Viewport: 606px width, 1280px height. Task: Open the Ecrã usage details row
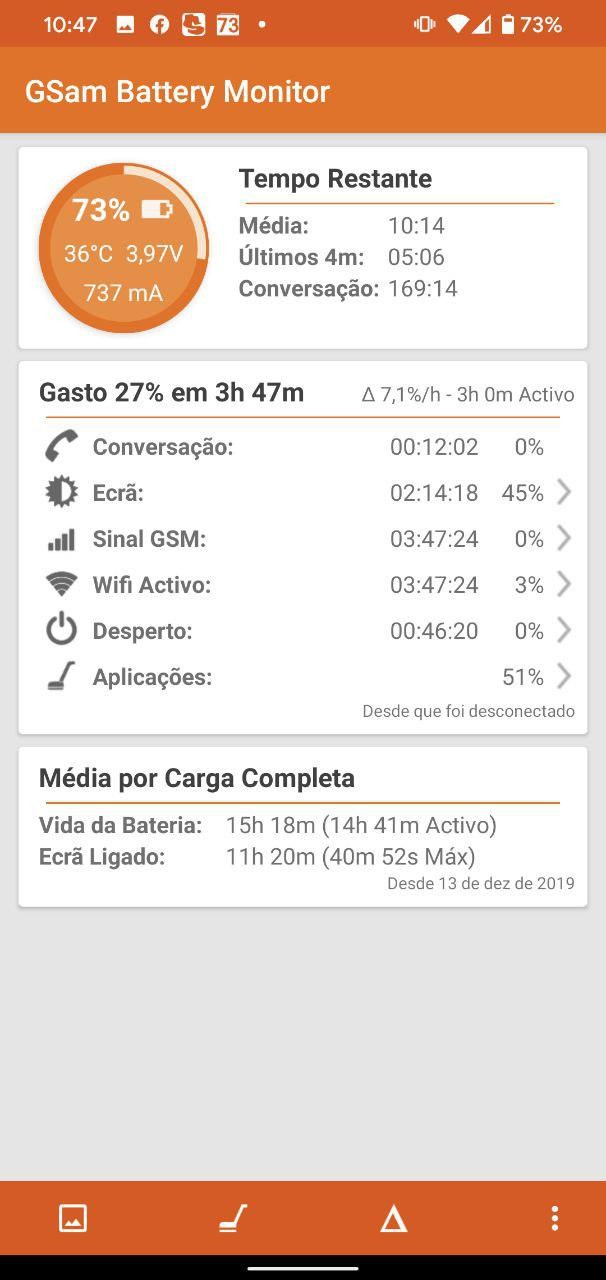[303, 493]
